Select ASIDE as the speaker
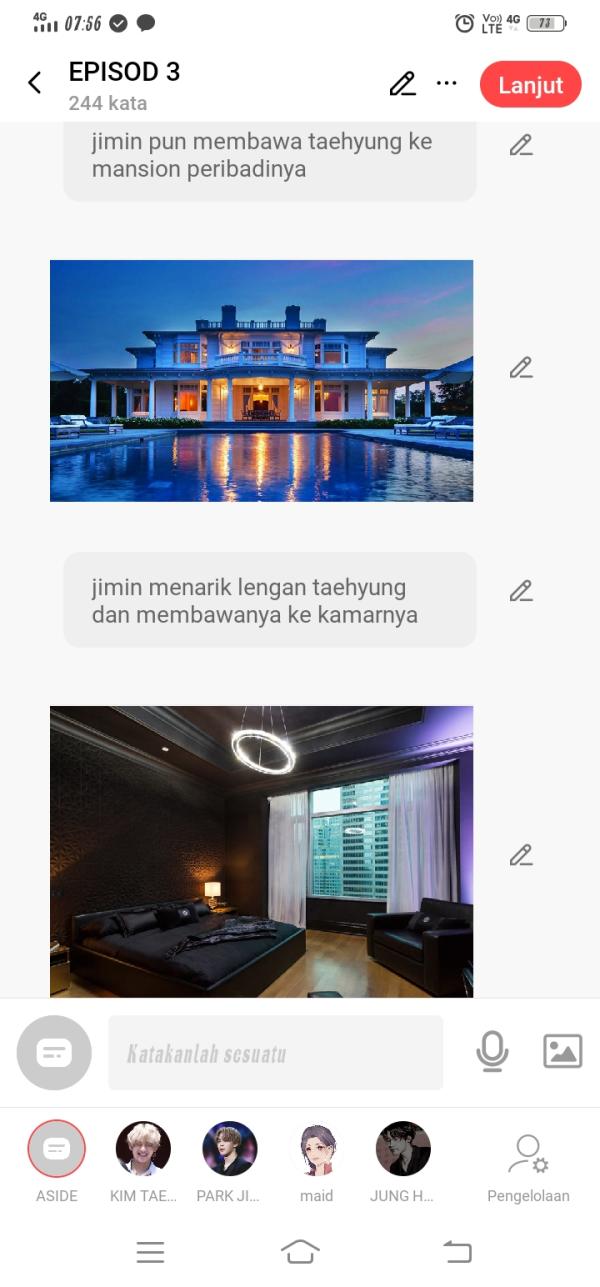This screenshot has height=1287, width=600. tap(57, 1149)
